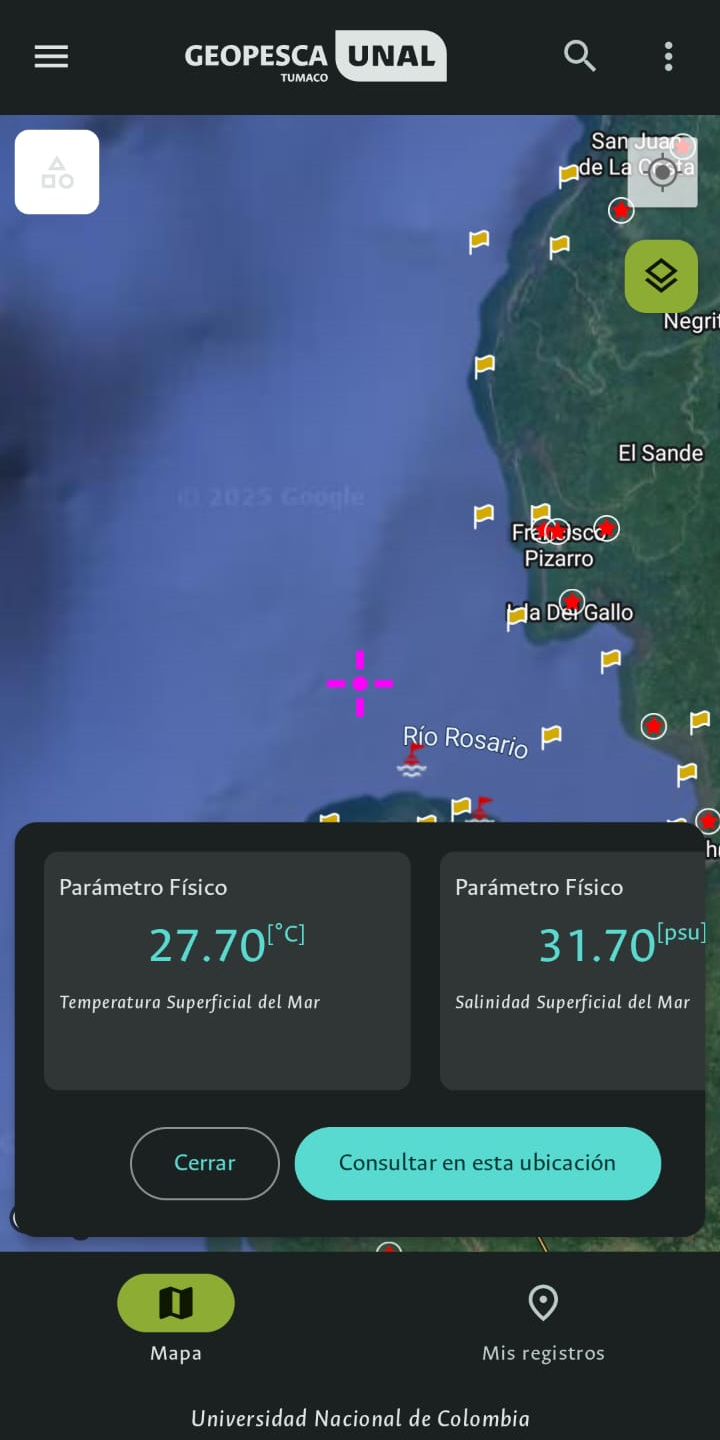Tap Consultar en esta ubicación
Screen dimensions: 720x1440
pos(477,1163)
